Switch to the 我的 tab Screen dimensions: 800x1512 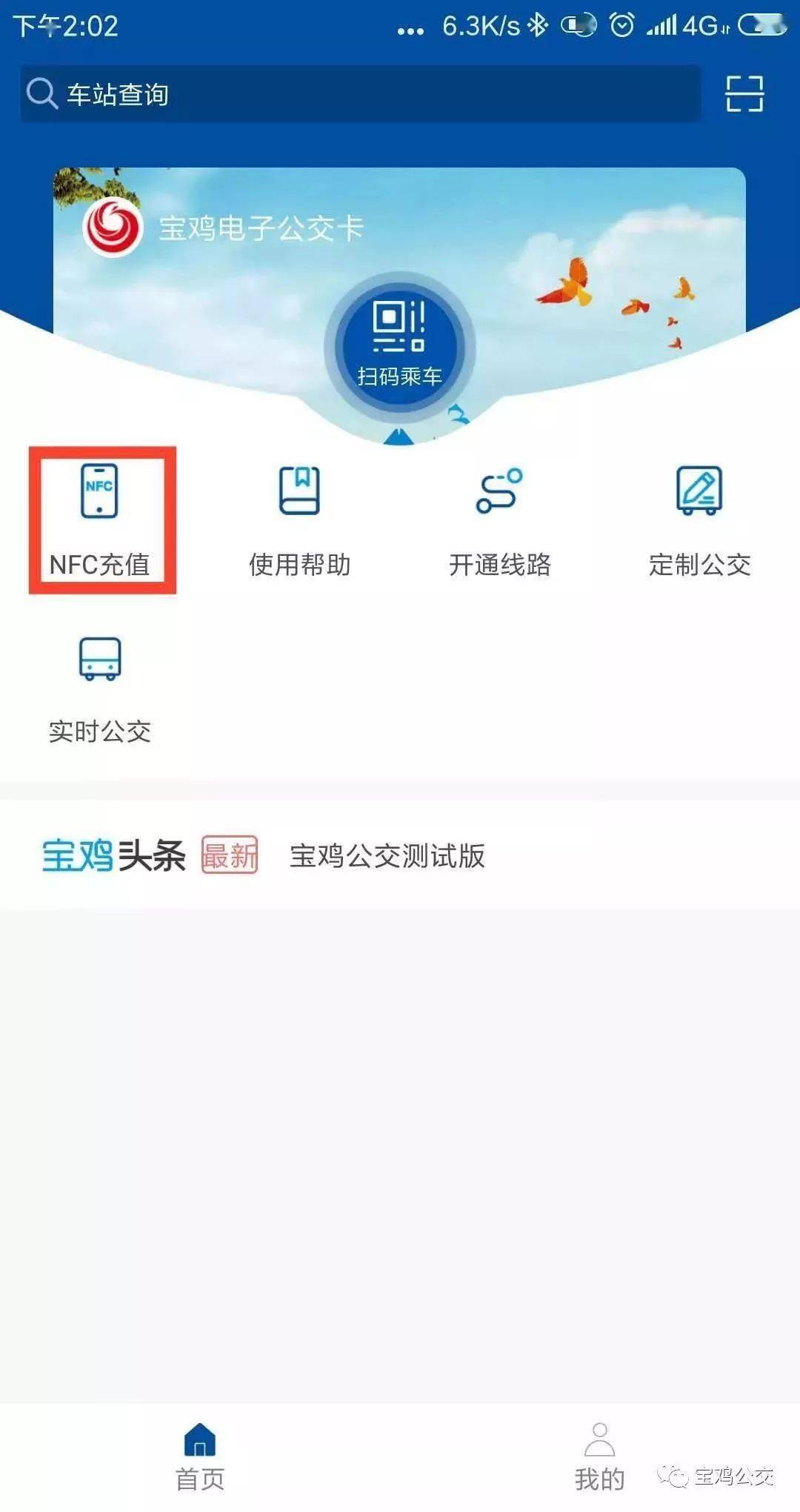tap(599, 1456)
